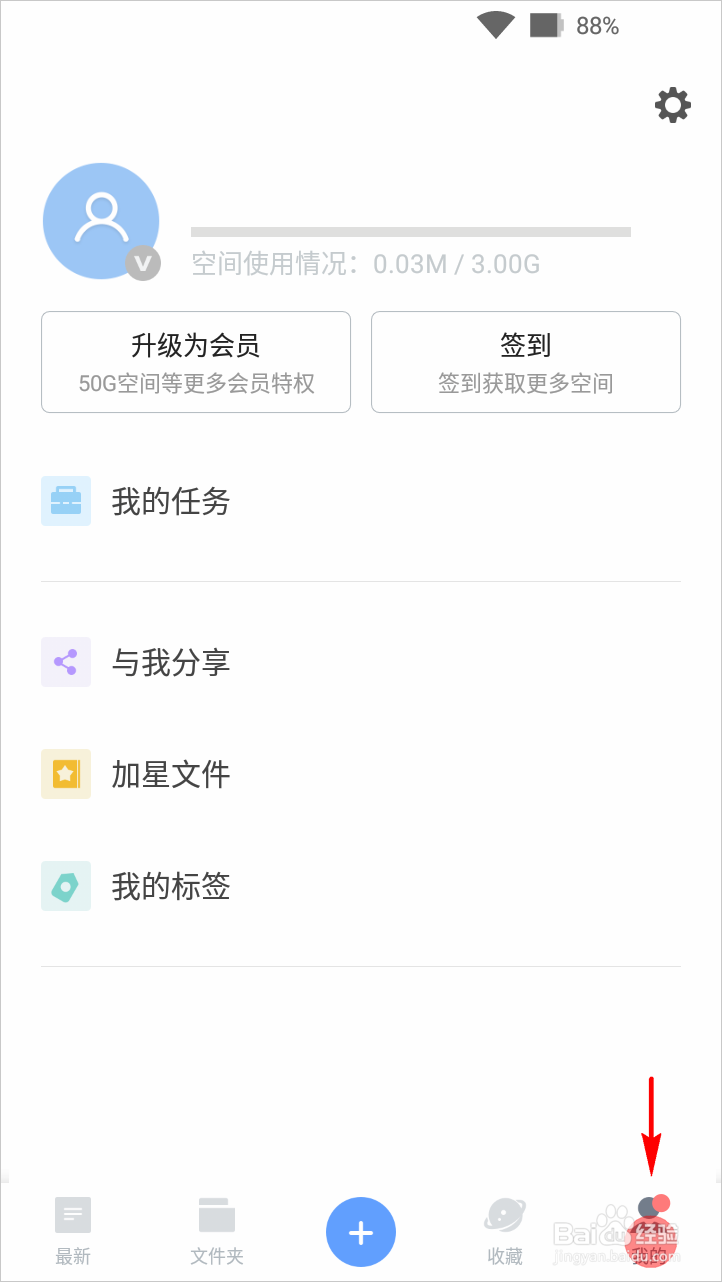Select the 文件夹 folders icon
Image resolution: width=722 pixels, height=1282 pixels.
(217, 1213)
